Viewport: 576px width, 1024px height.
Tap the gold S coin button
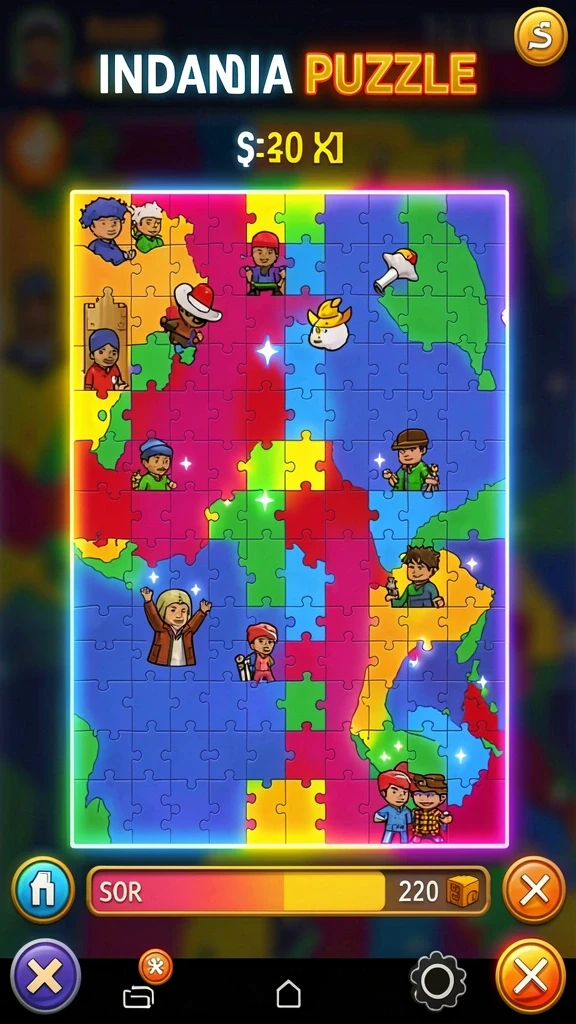pos(540,37)
